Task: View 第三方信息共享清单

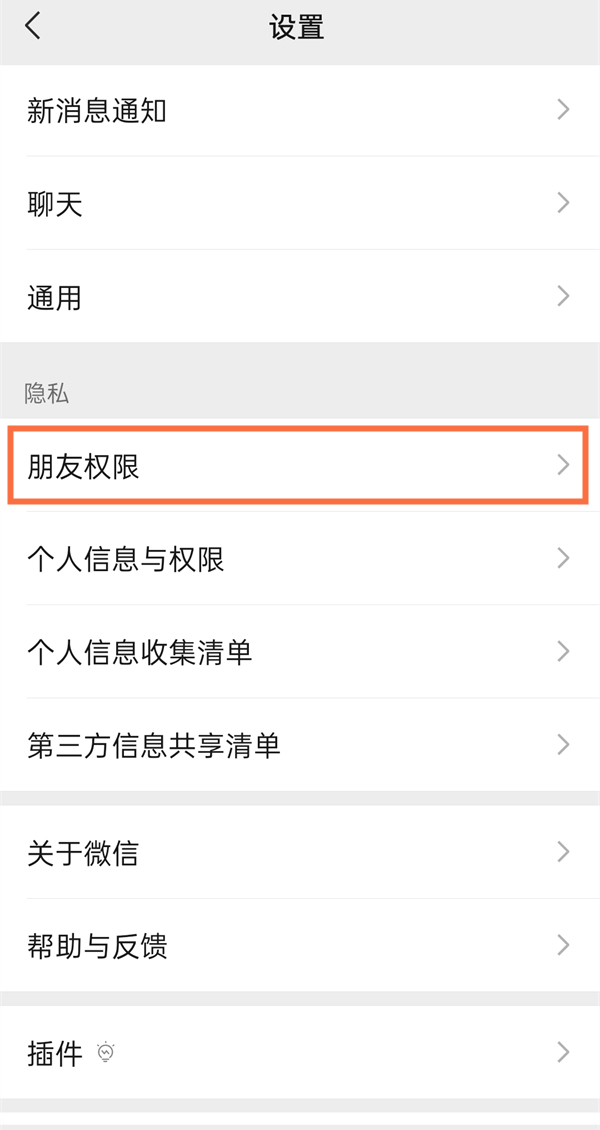Action: [x=300, y=745]
